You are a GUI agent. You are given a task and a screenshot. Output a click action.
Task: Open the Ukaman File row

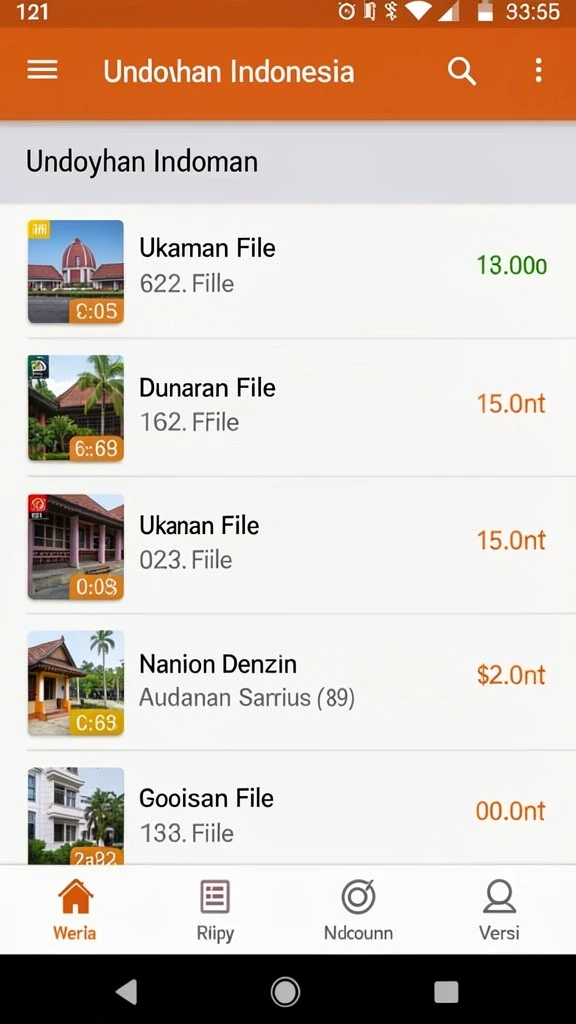[288, 271]
